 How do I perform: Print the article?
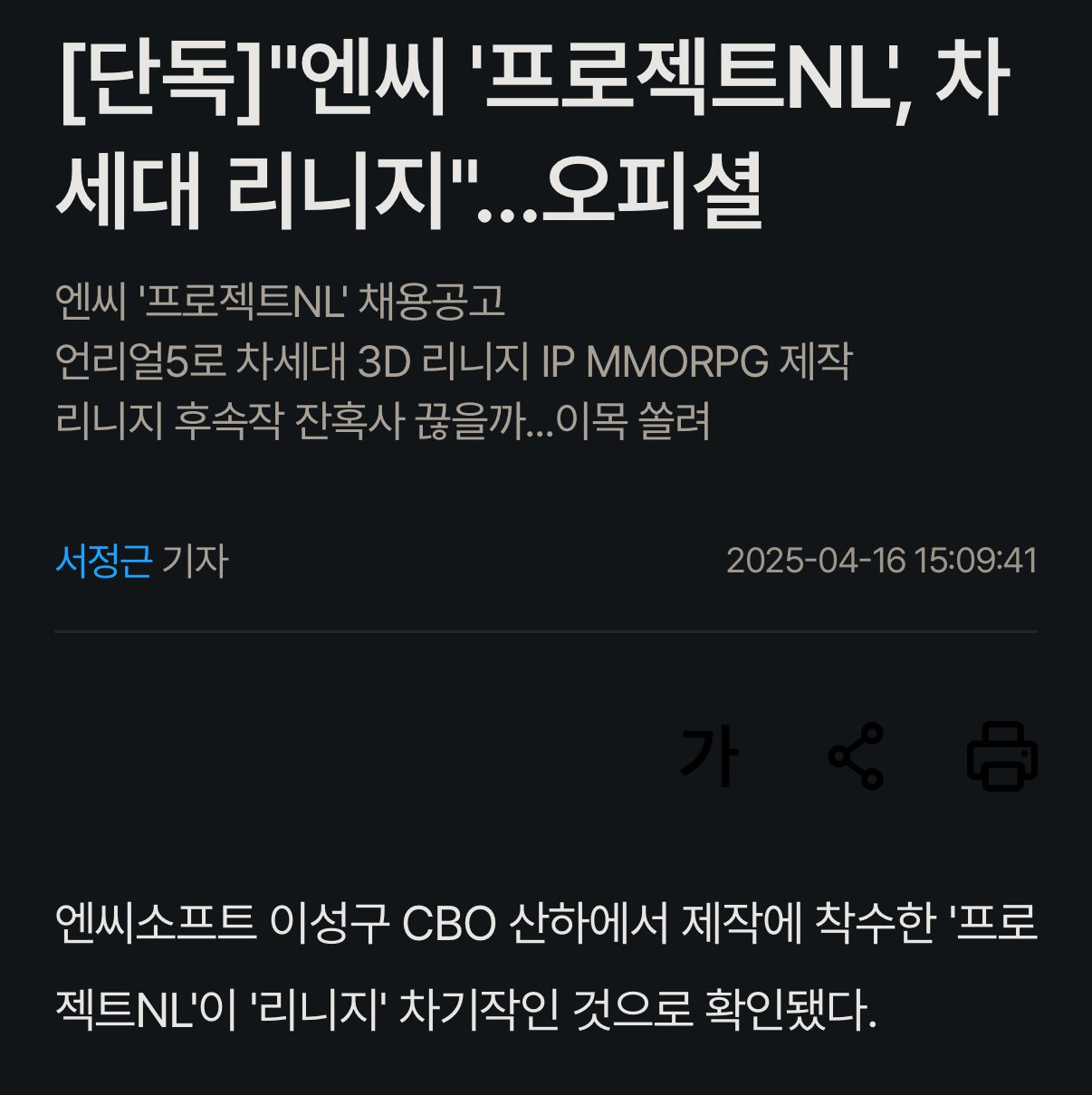coord(1001,756)
